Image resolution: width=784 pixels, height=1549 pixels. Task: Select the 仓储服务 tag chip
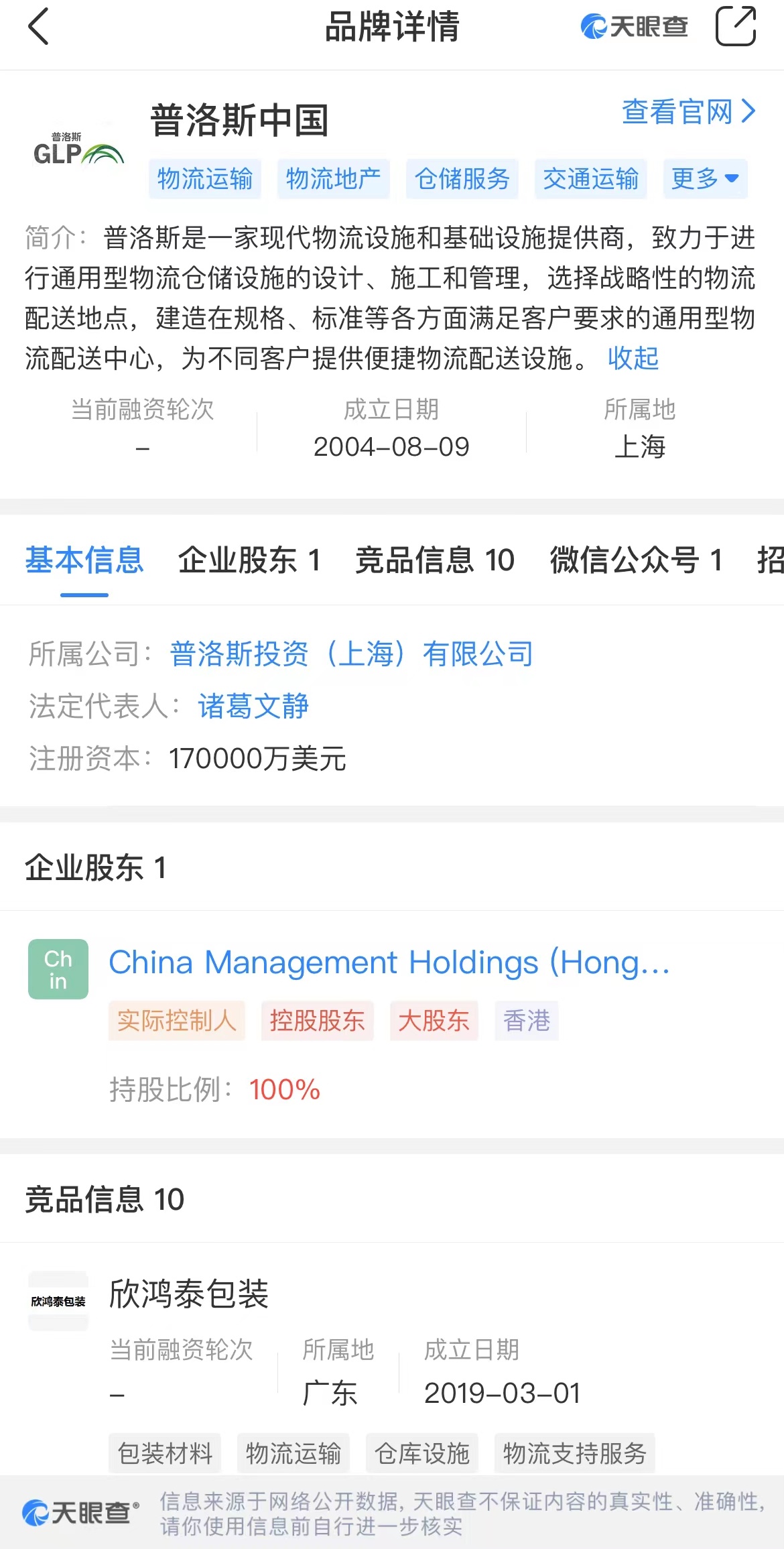coord(462,179)
